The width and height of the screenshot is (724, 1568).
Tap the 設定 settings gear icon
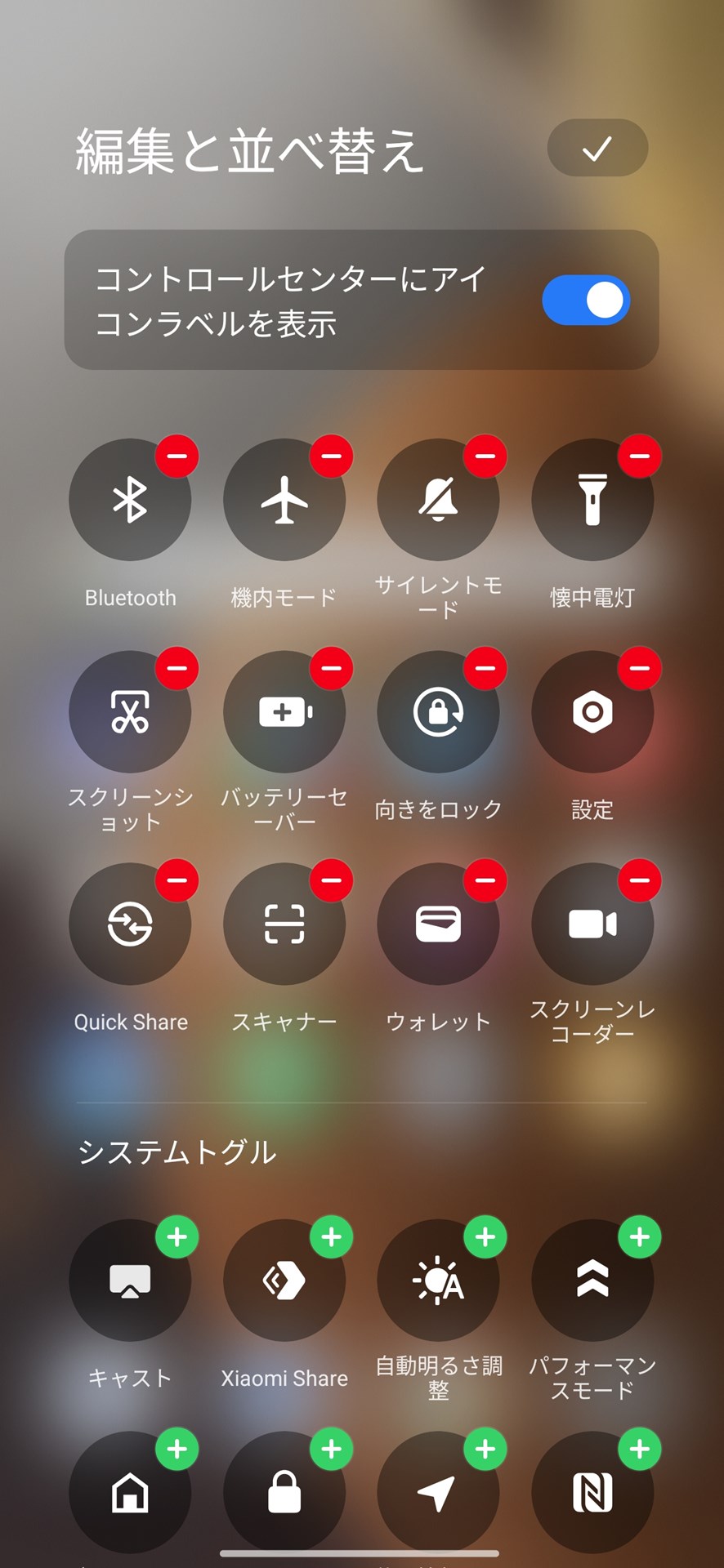[593, 711]
